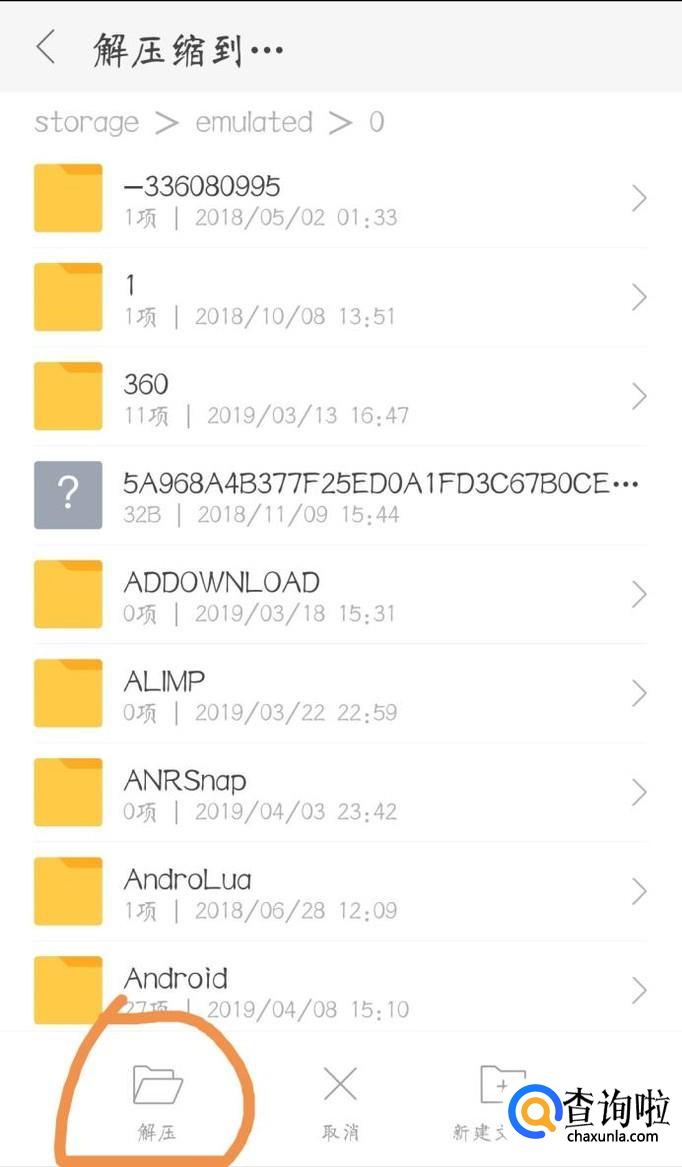This screenshot has height=1167, width=682.
Task: Open the ANRSnap folder
Action: (341, 793)
